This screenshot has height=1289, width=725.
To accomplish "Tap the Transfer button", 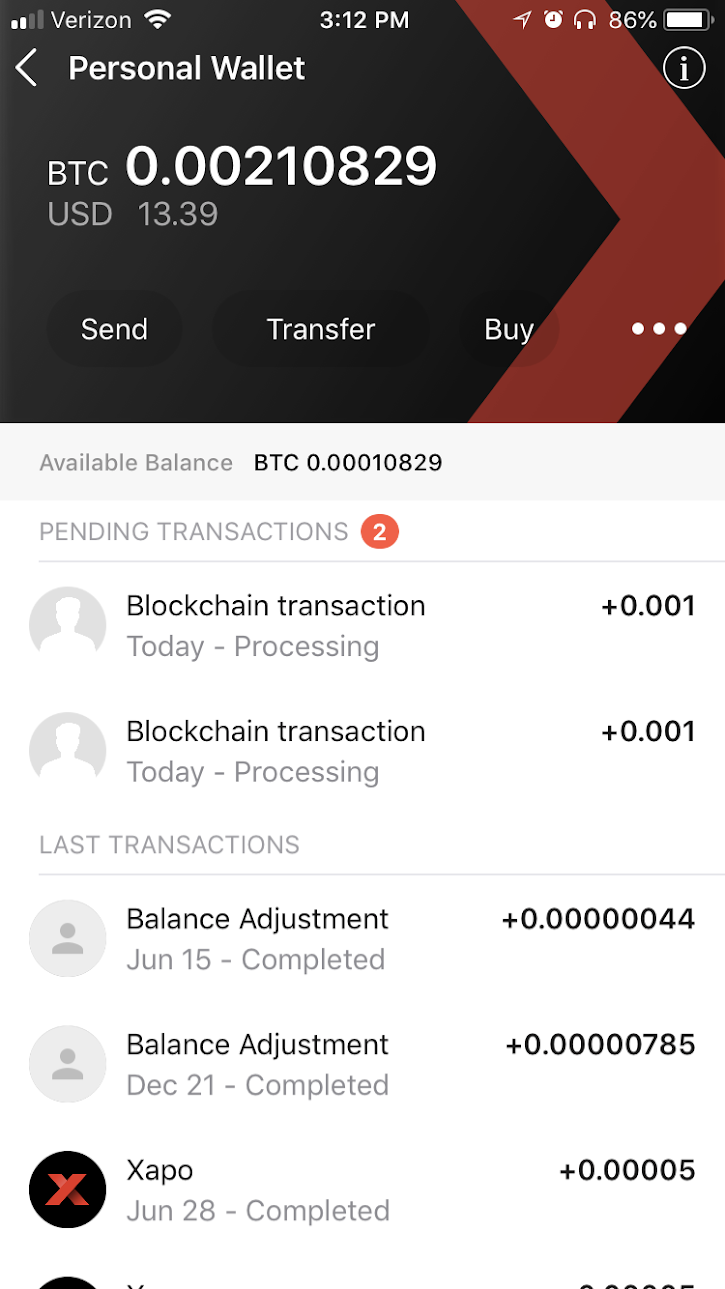I will tap(320, 329).
